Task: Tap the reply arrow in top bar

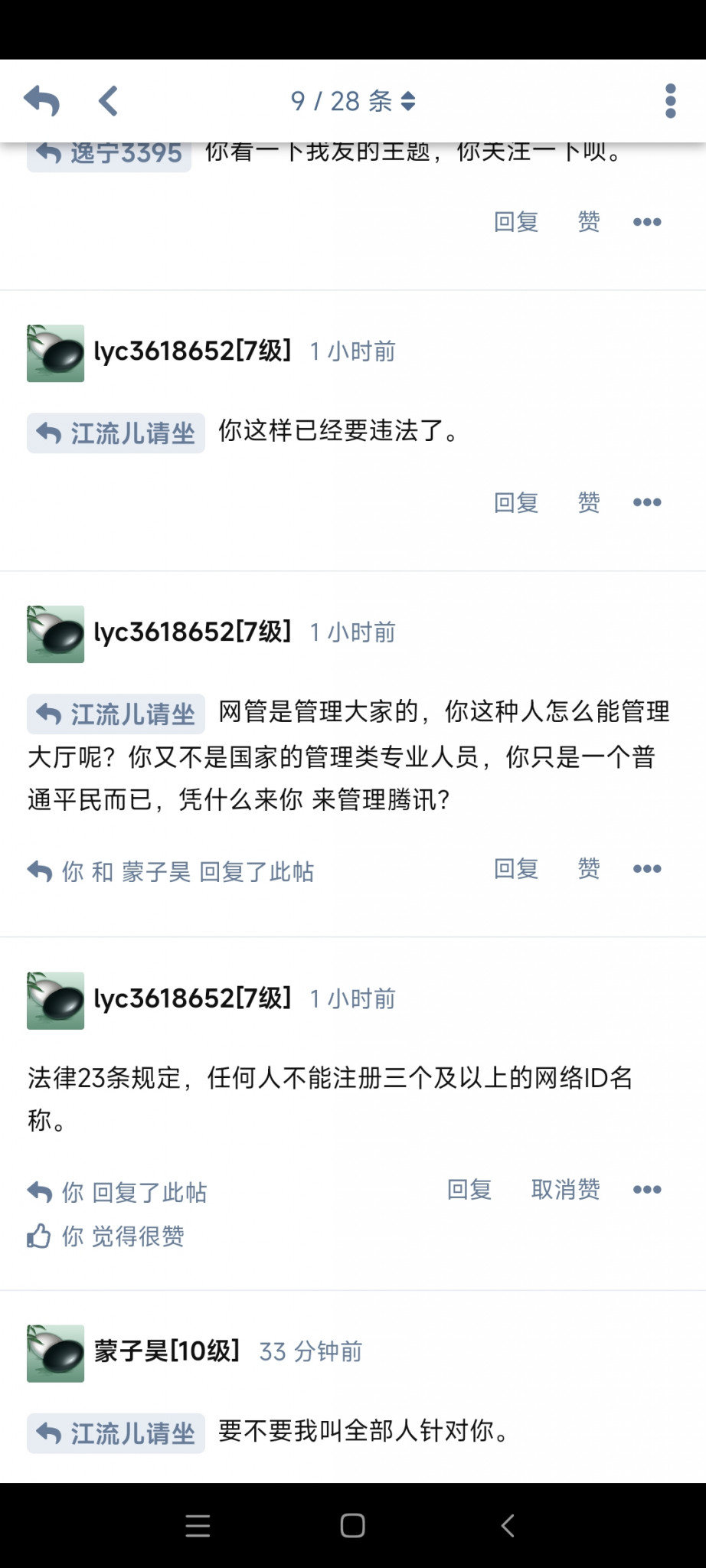Action: tap(41, 101)
